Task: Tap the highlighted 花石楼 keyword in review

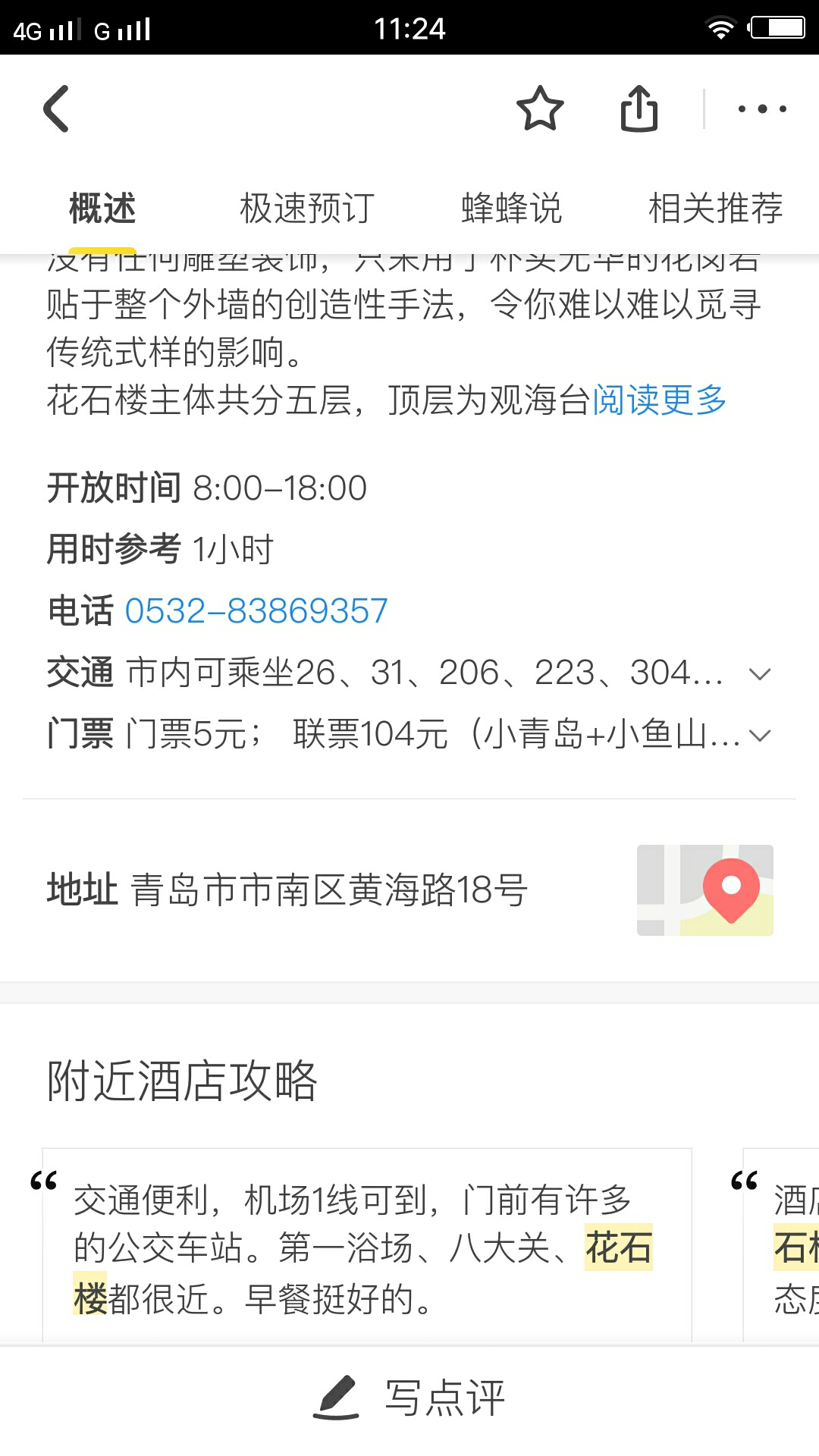Action: pyautogui.click(x=618, y=1247)
